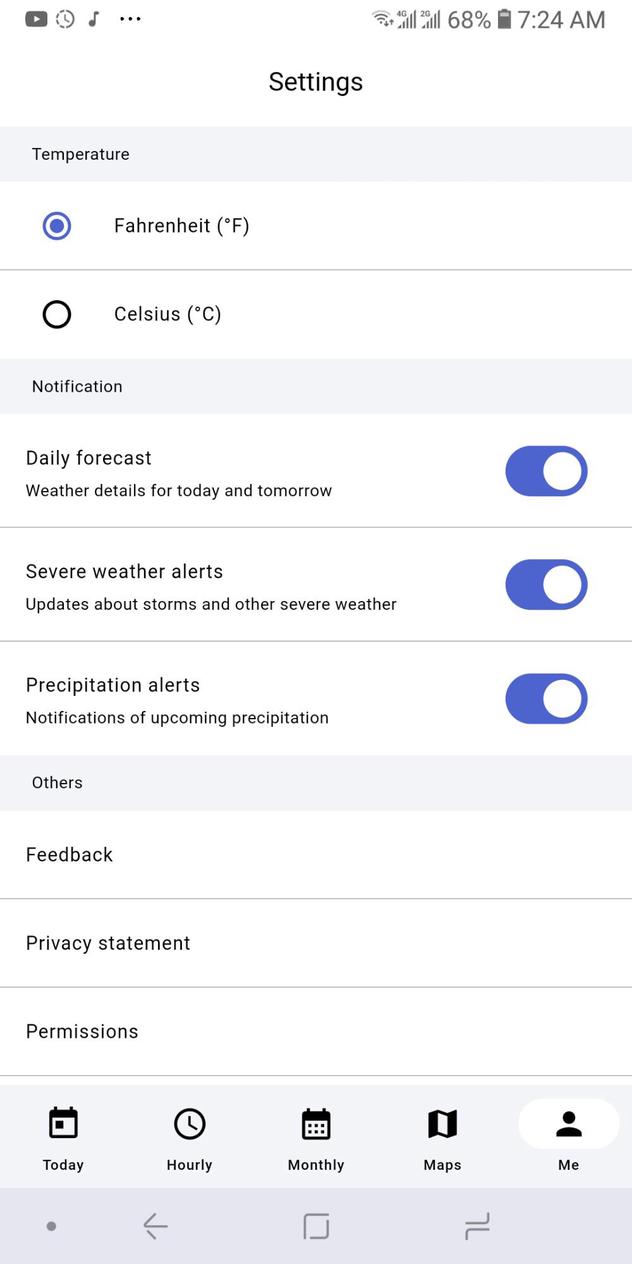Toggle Precipitation alerts switch
632x1264 pixels.
click(x=546, y=698)
